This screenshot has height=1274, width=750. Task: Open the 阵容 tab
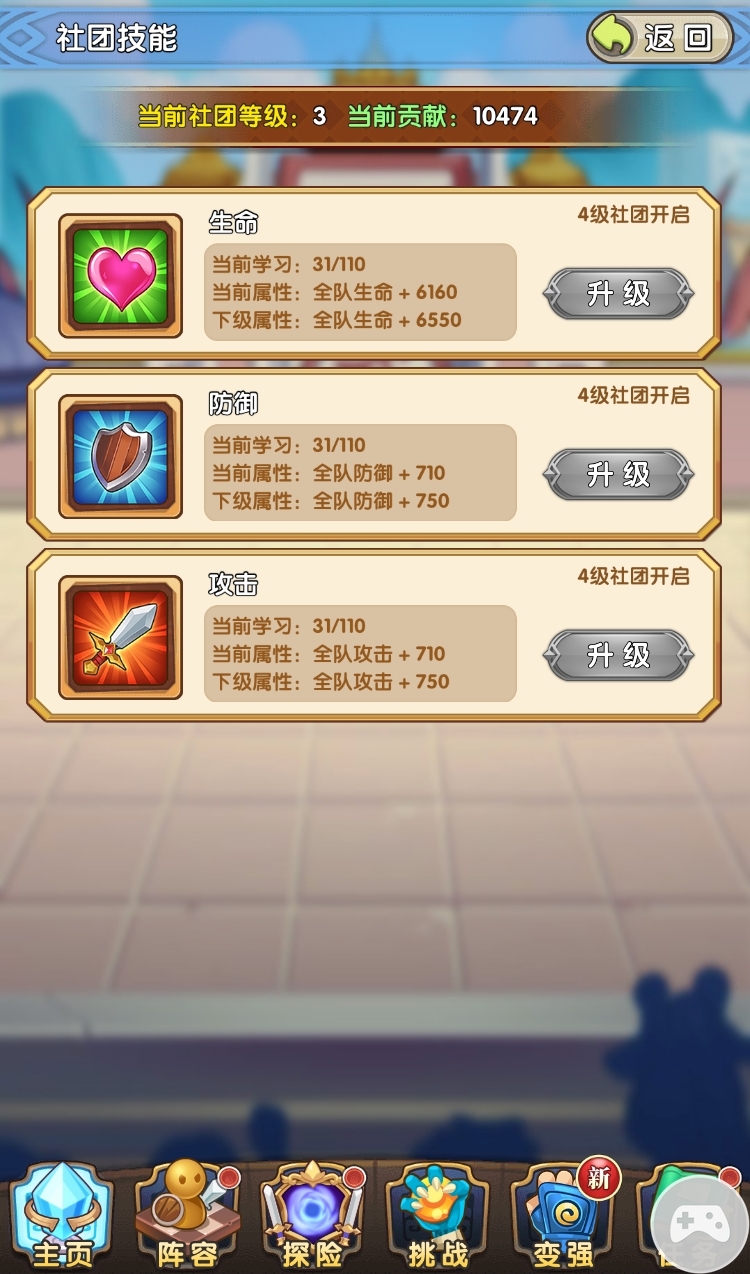click(188, 1217)
